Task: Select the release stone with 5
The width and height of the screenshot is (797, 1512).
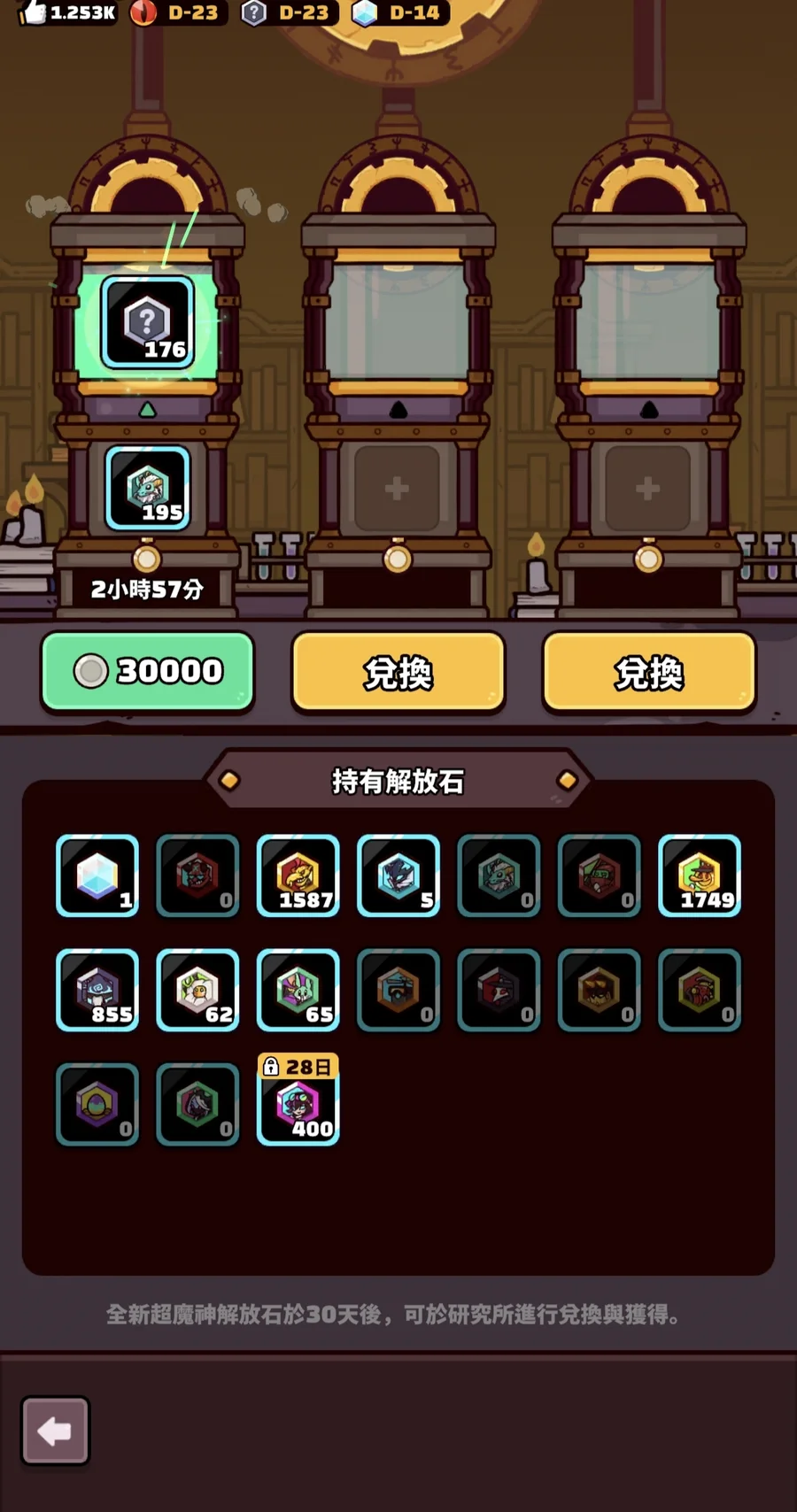Action: coord(398,876)
